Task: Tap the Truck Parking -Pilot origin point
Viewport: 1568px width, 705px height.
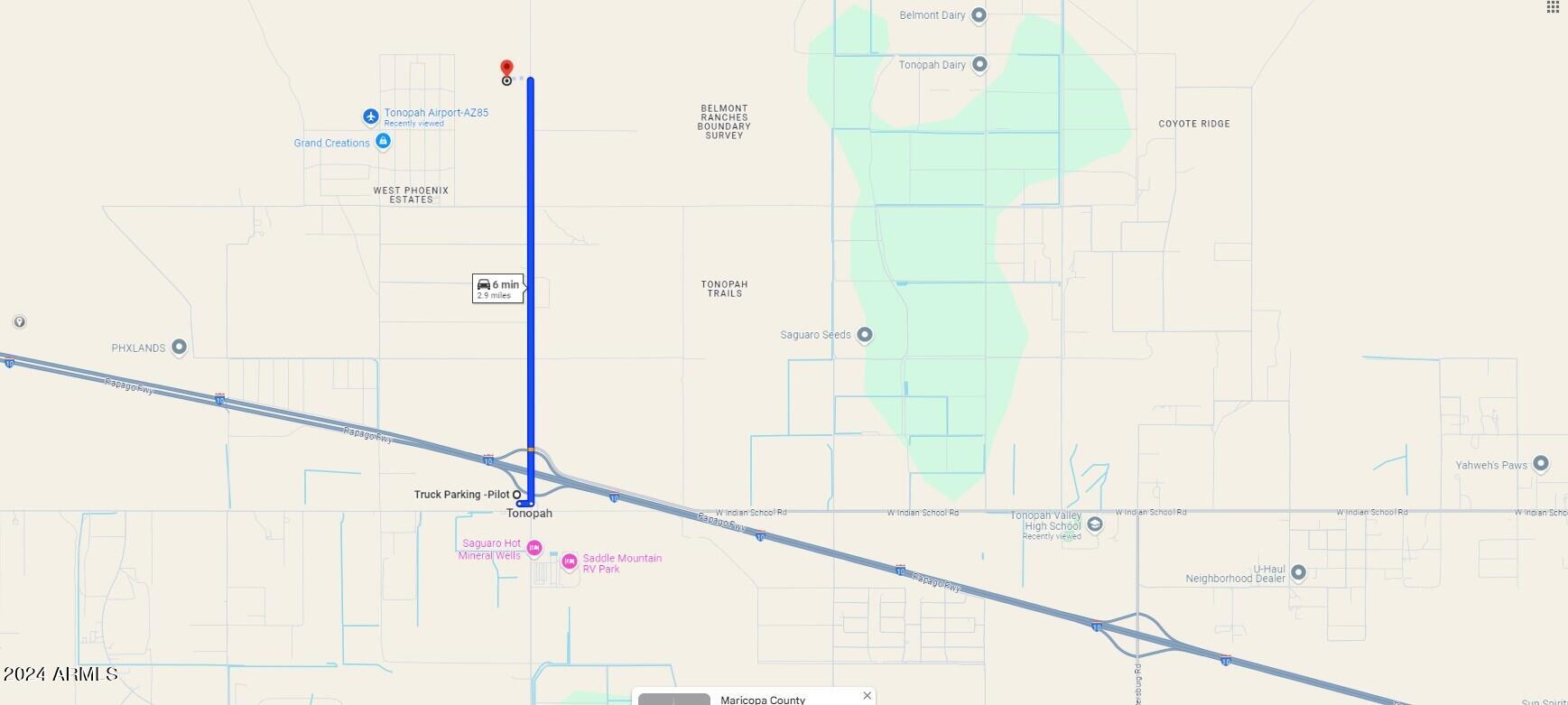Action: 517,495
